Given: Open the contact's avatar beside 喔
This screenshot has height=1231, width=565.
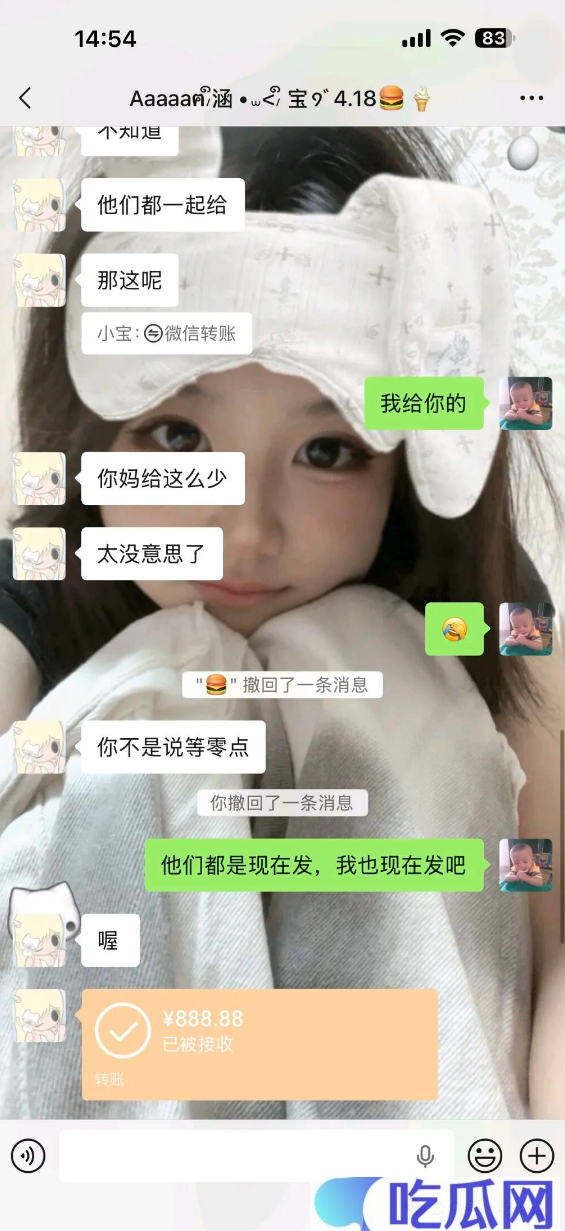Looking at the screenshot, I should tap(39, 940).
